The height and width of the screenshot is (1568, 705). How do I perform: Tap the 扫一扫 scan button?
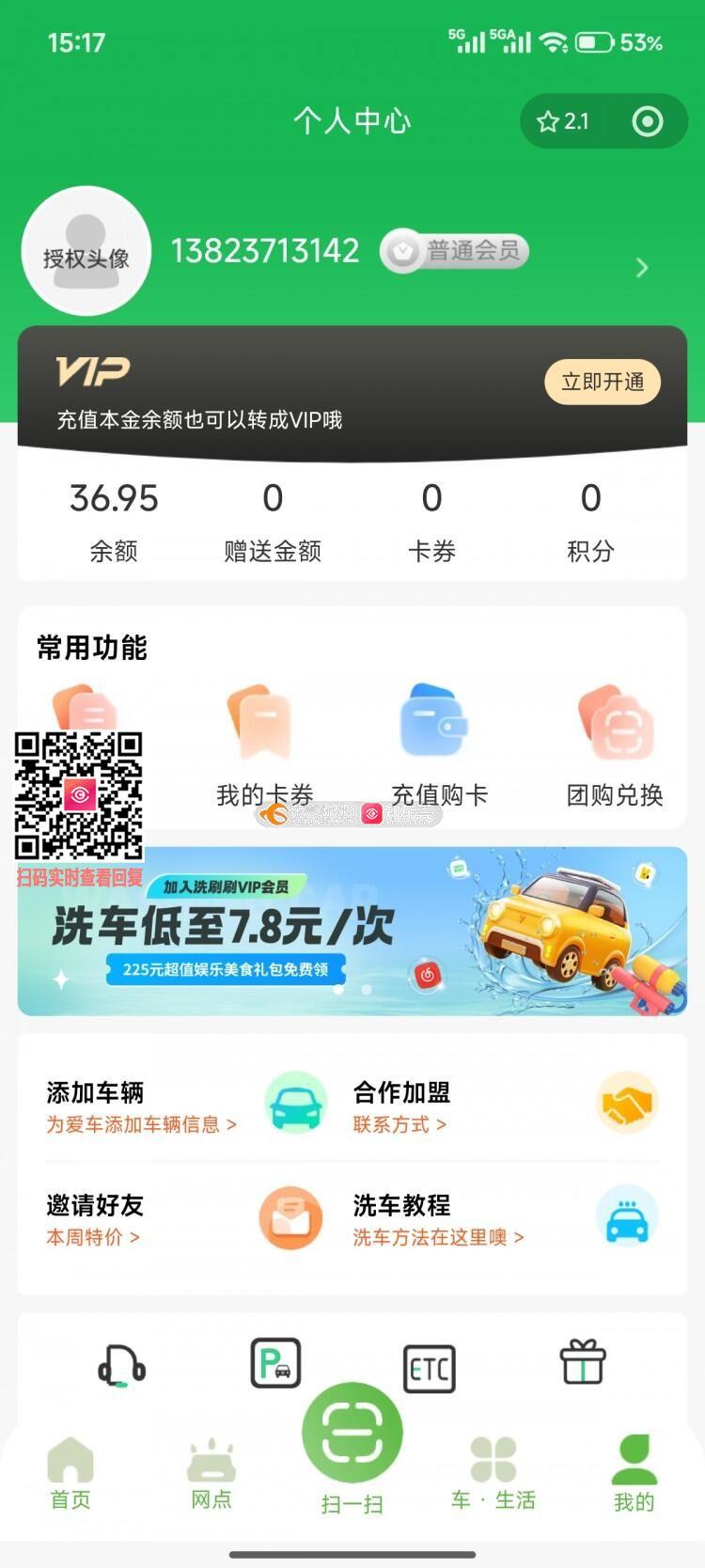click(352, 1438)
